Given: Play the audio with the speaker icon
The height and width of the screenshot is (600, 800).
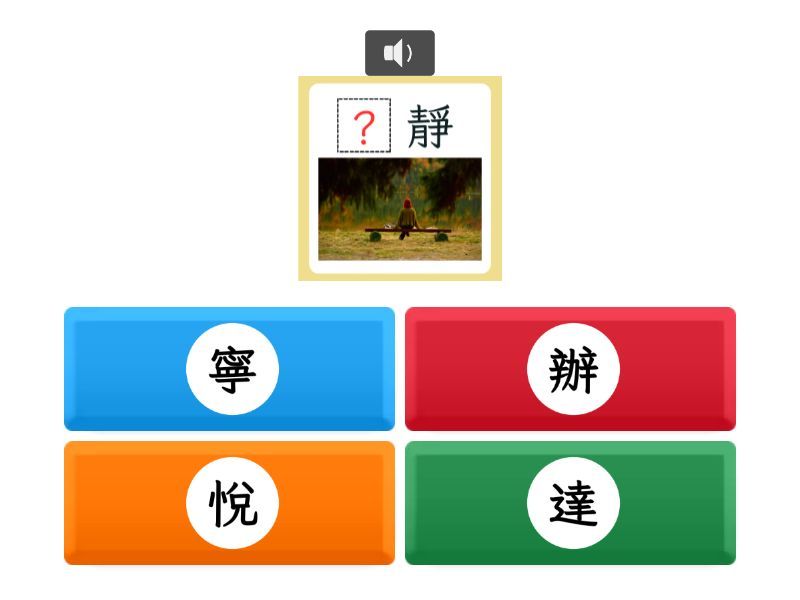Looking at the screenshot, I should point(399,53).
